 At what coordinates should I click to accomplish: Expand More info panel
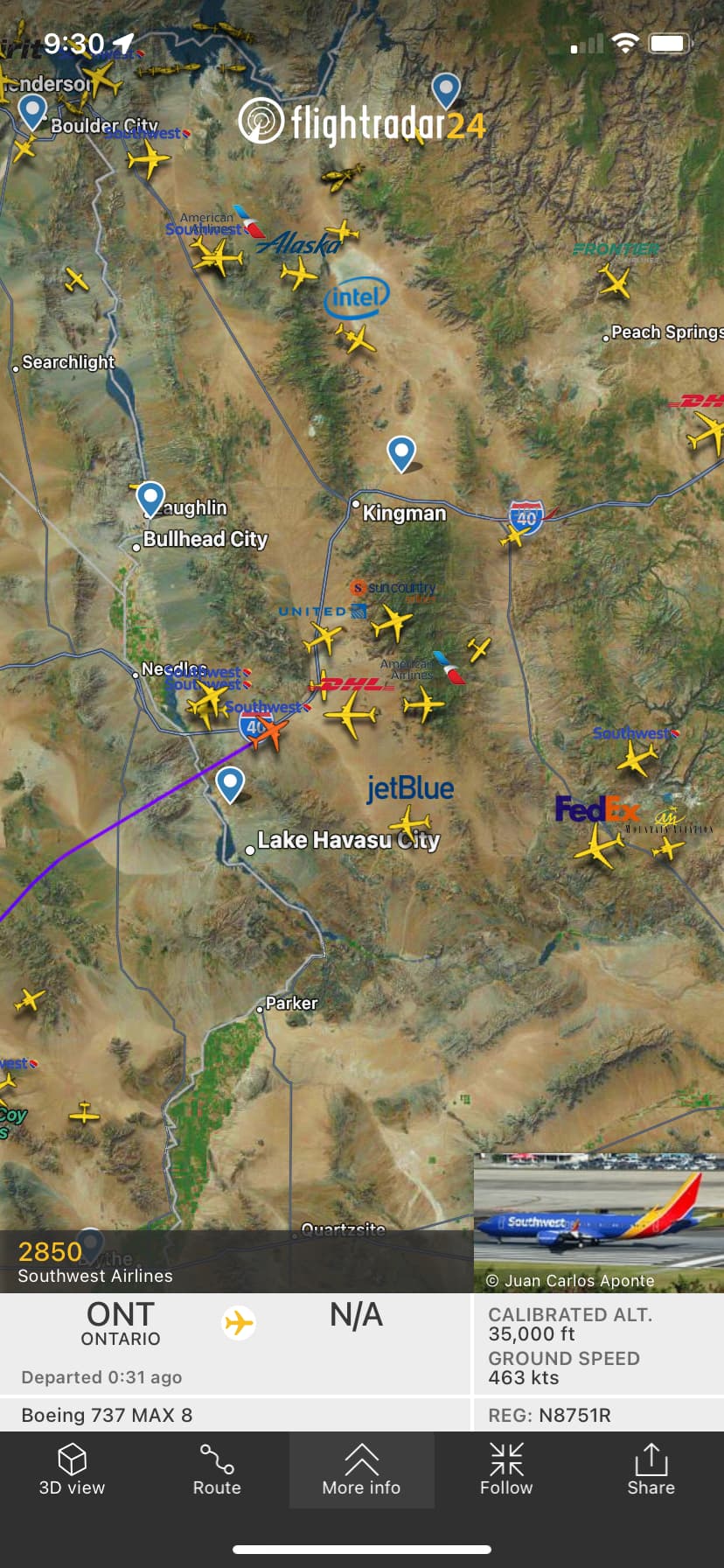361,1469
